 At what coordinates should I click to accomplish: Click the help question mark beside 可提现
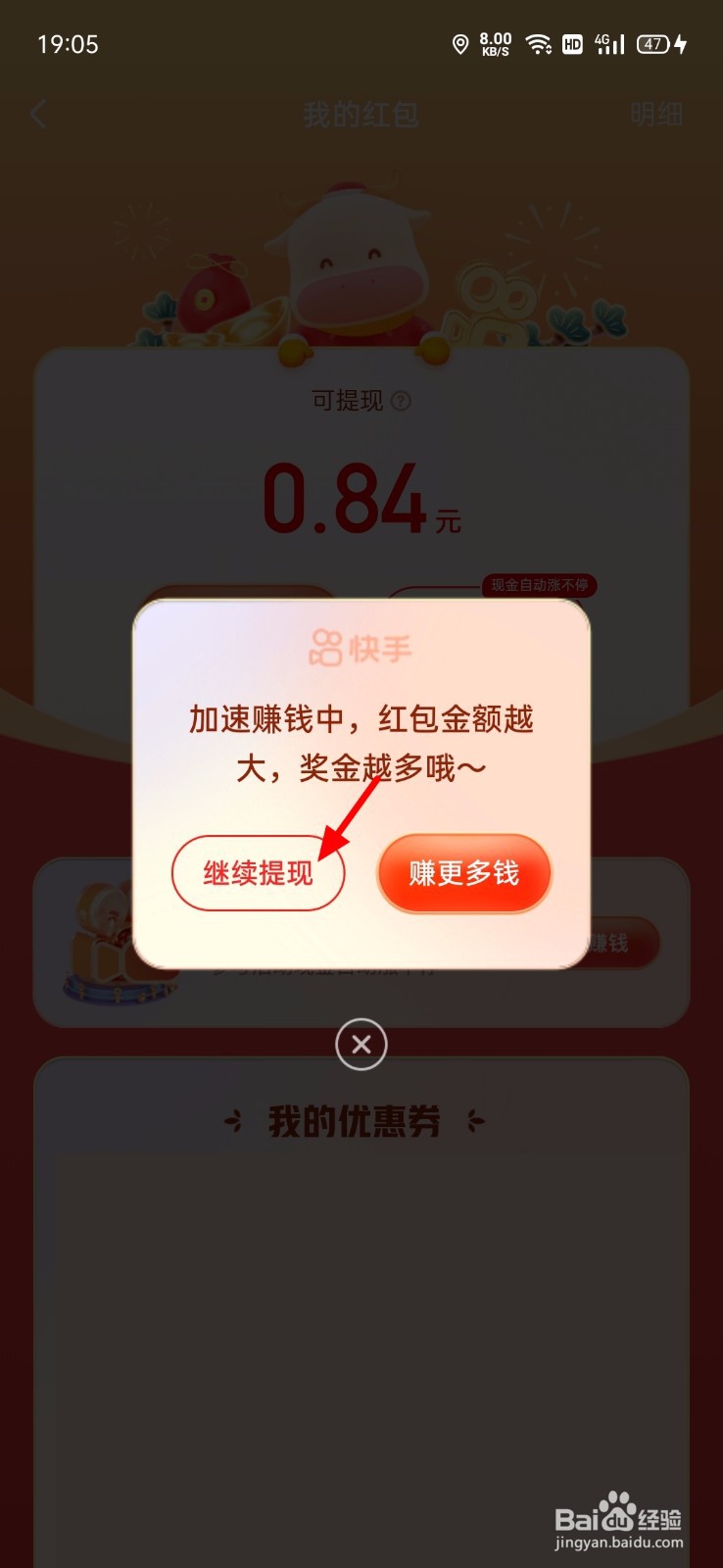click(x=402, y=402)
